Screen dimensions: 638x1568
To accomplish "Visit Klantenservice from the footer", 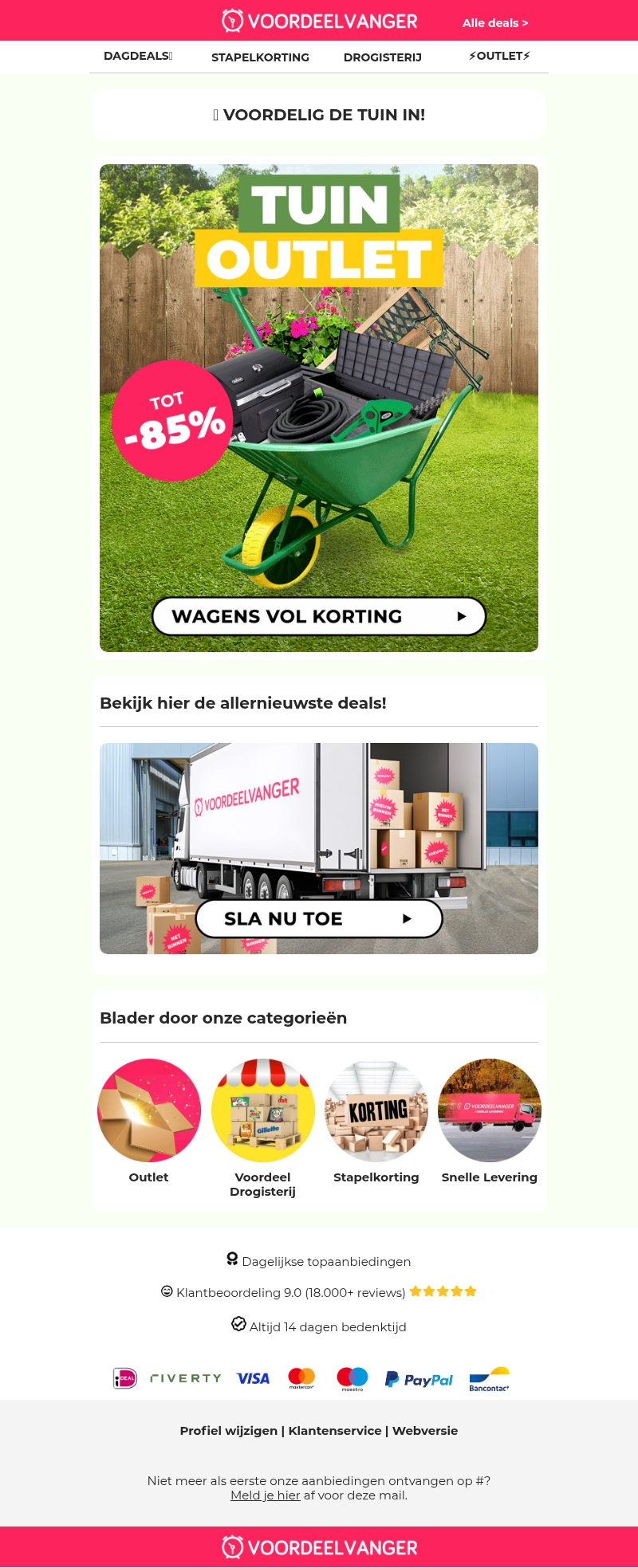I will [335, 1430].
